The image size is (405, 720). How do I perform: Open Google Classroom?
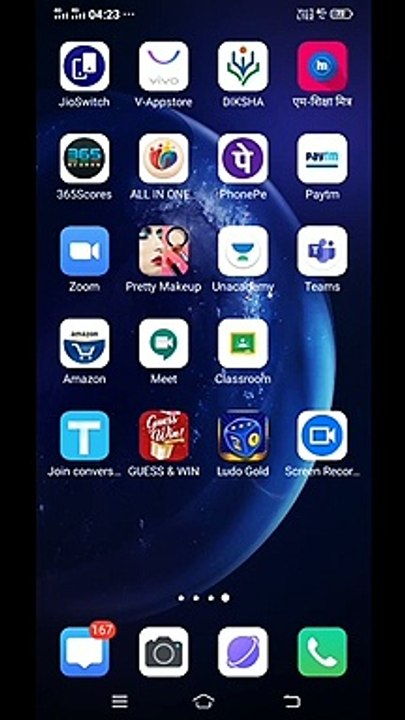(243, 343)
